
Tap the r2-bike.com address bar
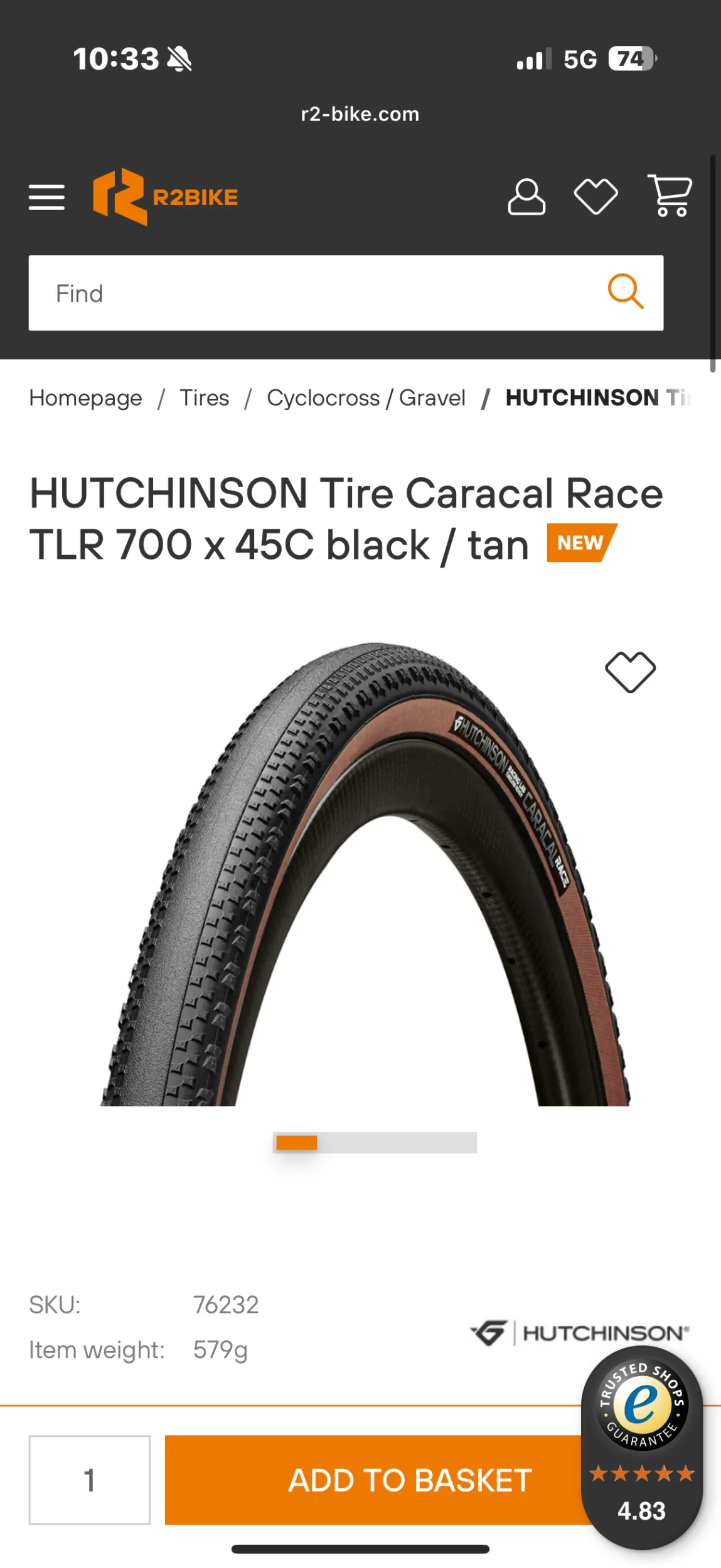click(x=360, y=114)
